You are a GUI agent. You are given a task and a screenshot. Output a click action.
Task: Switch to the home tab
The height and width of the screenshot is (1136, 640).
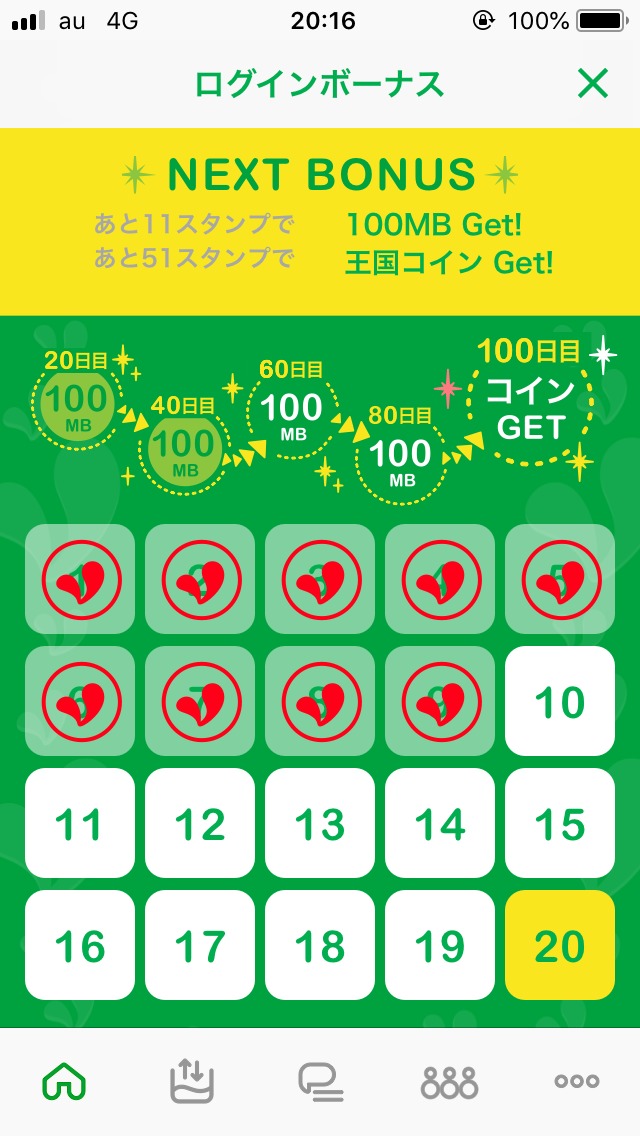[65, 1082]
